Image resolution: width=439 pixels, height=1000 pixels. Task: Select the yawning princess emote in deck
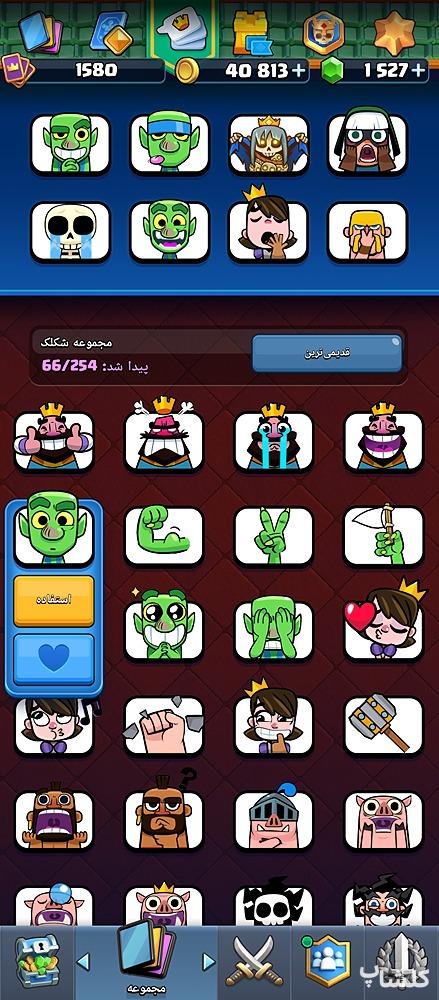point(268,226)
